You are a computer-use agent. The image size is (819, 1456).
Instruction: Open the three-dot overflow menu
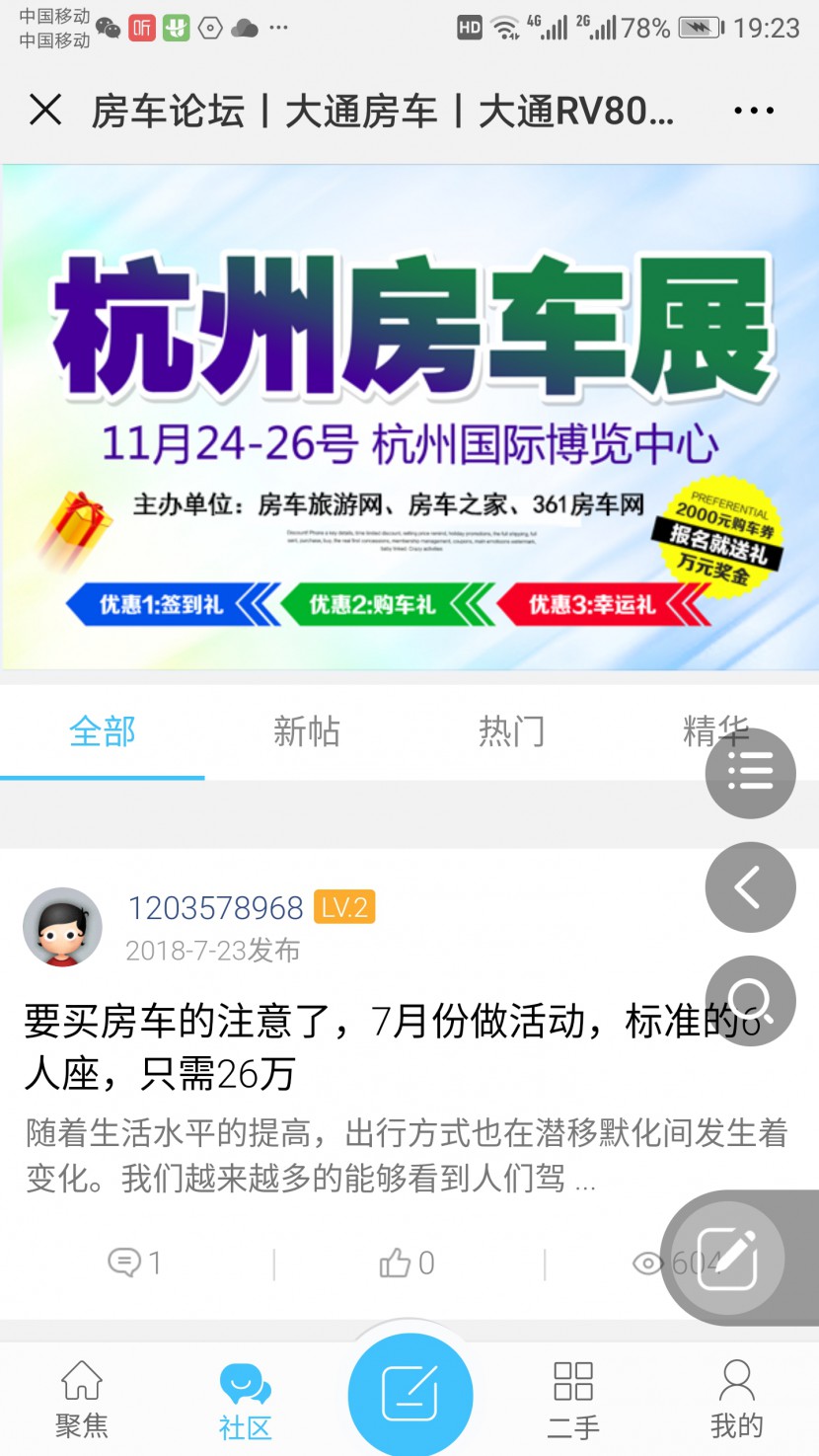tap(754, 111)
